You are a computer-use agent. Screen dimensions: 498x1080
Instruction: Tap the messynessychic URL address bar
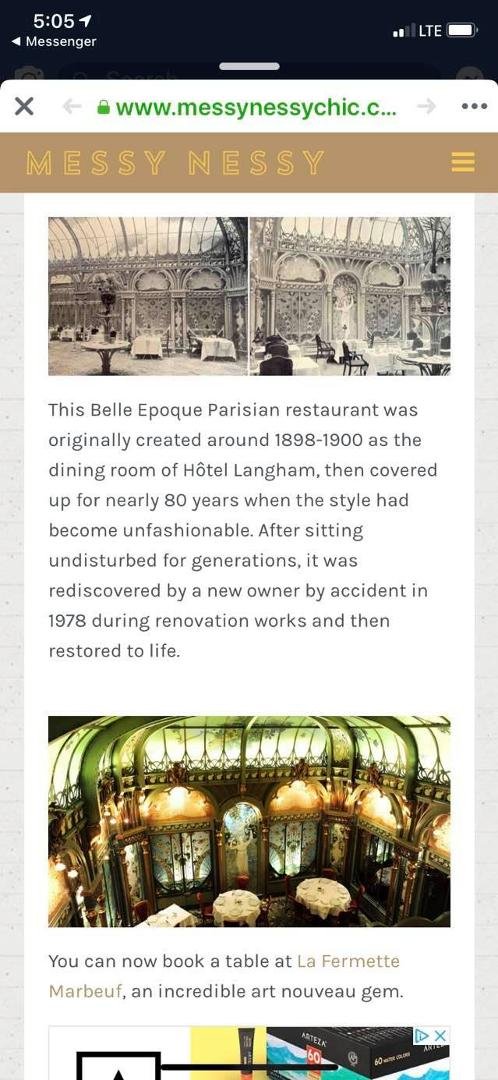247,107
